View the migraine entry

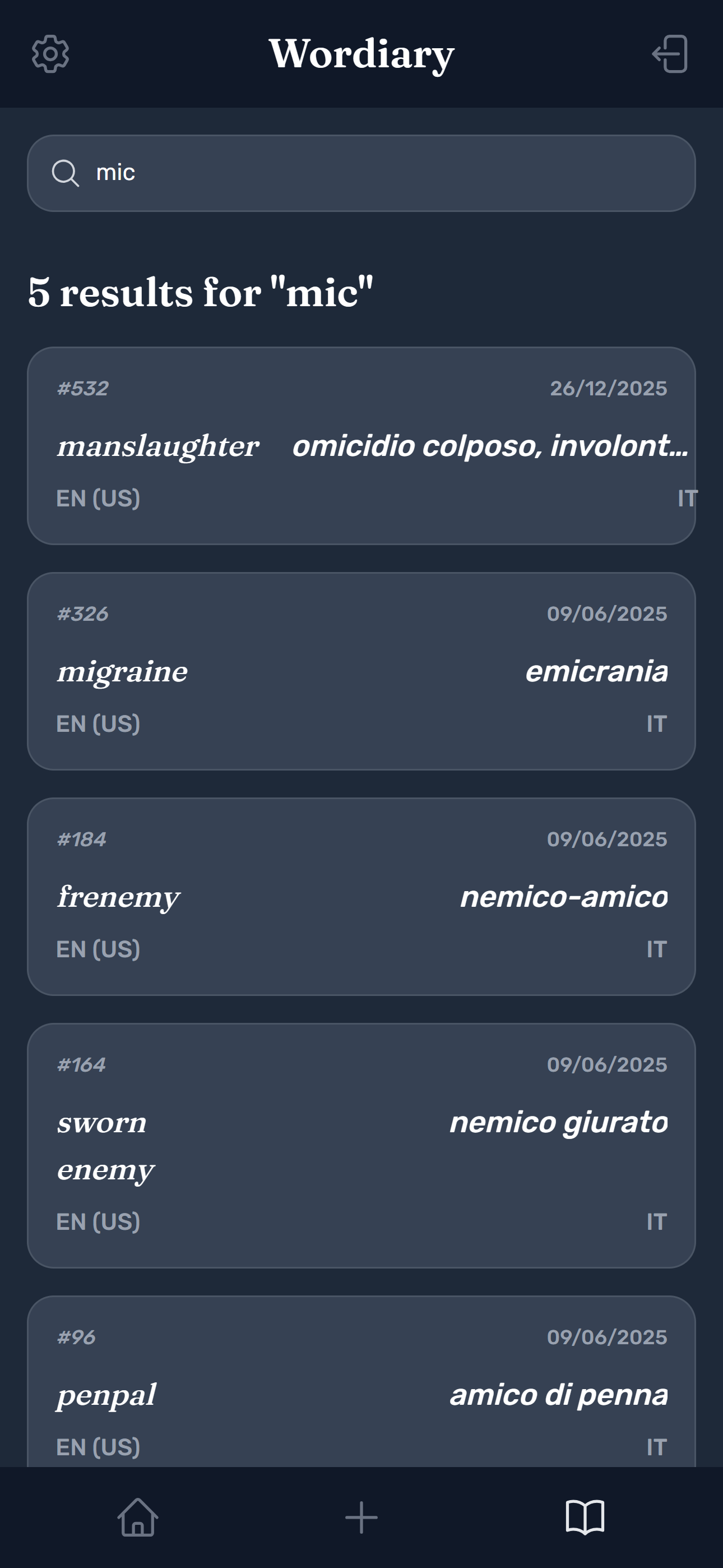point(361,671)
